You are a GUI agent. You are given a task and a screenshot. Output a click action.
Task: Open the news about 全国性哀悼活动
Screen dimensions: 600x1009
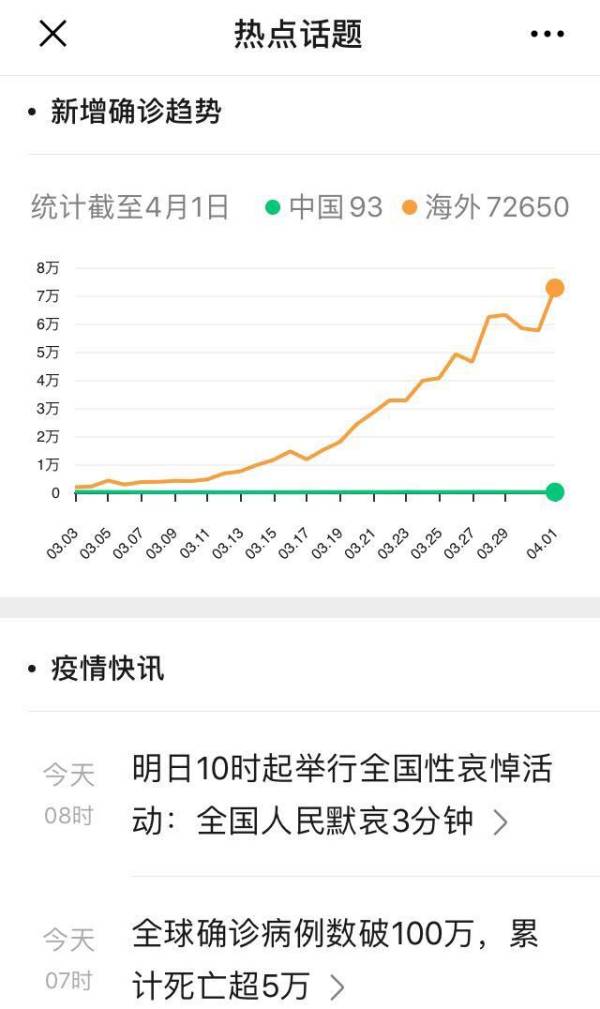tap(342, 794)
